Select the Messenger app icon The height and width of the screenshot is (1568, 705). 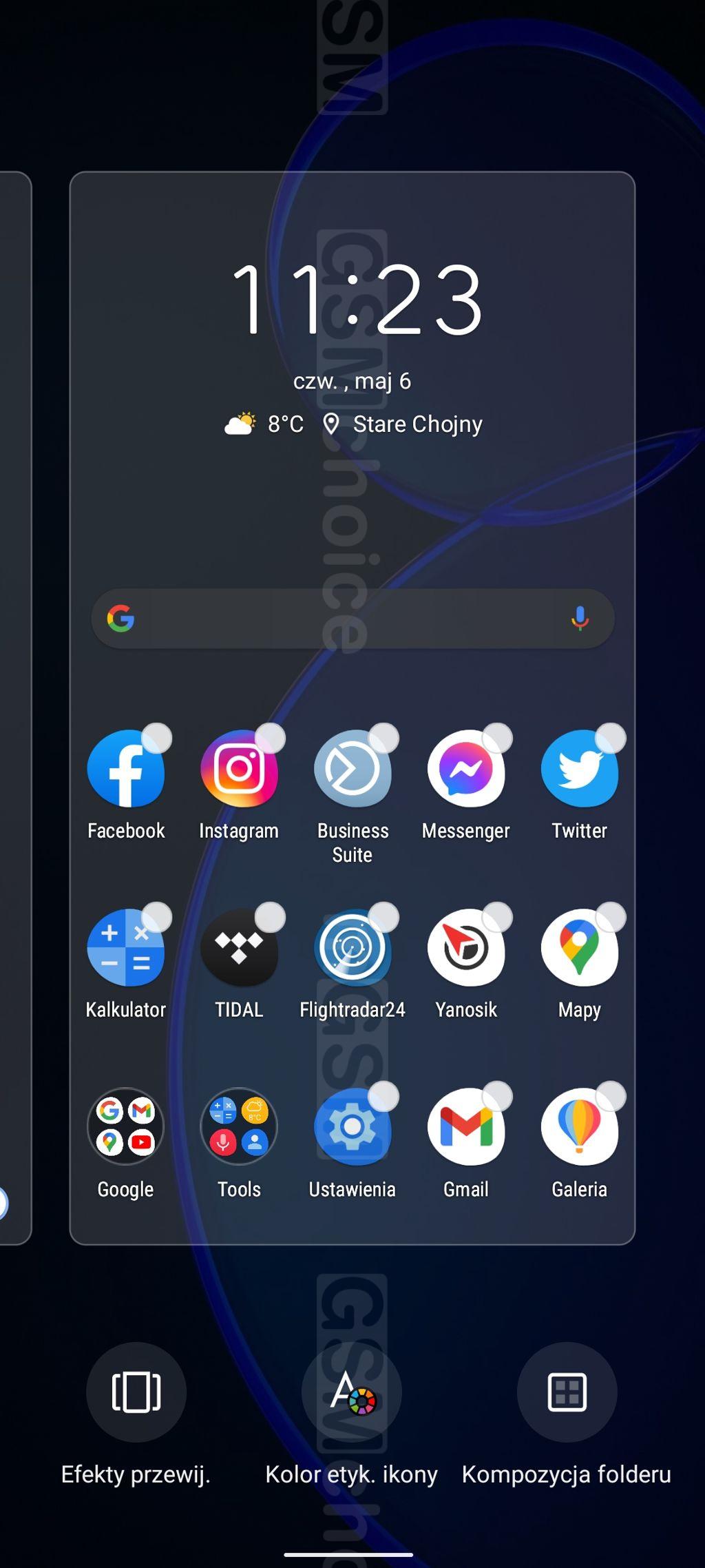click(466, 769)
